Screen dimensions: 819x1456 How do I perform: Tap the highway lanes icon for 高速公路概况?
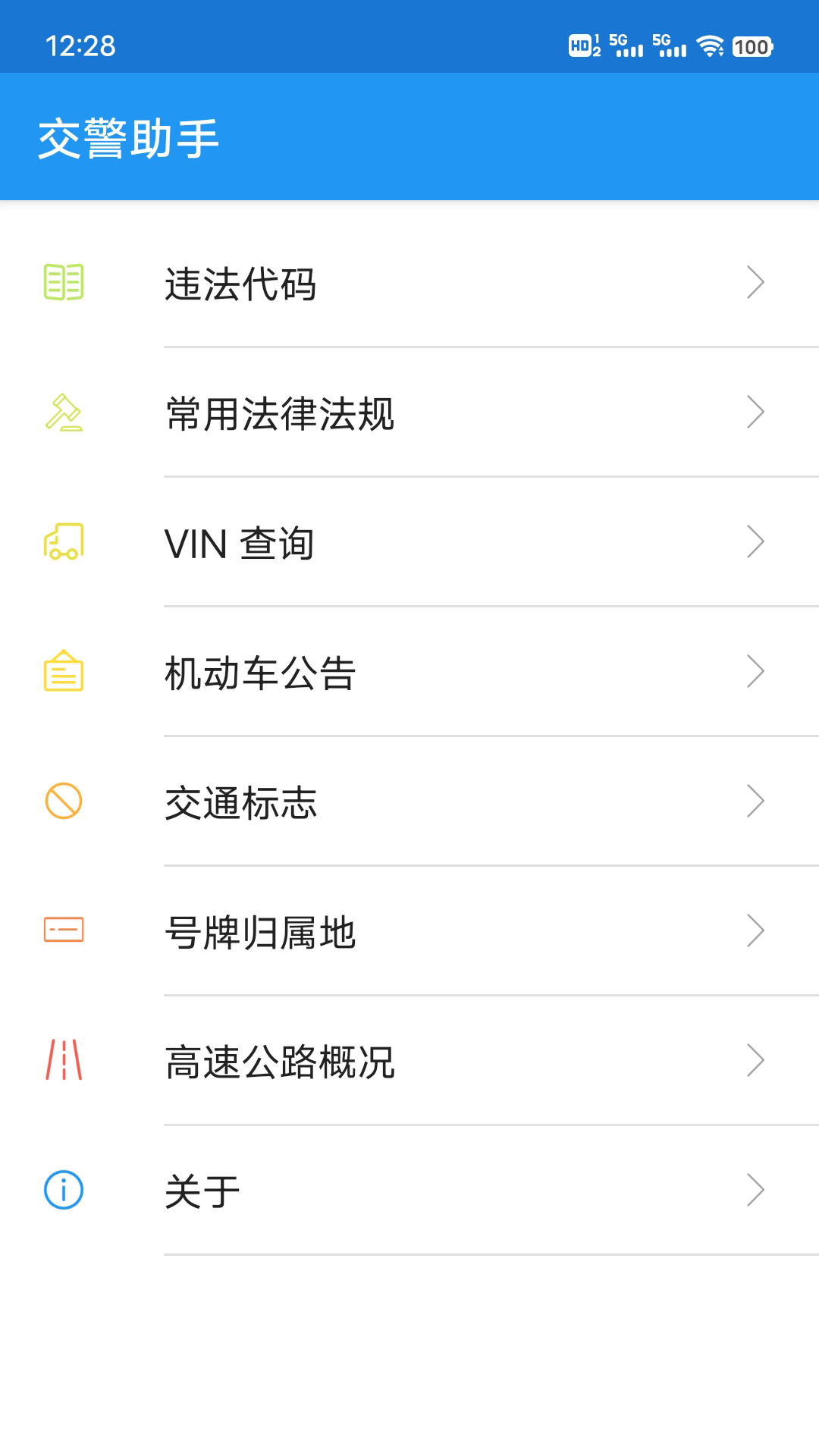click(x=64, y=1061)
